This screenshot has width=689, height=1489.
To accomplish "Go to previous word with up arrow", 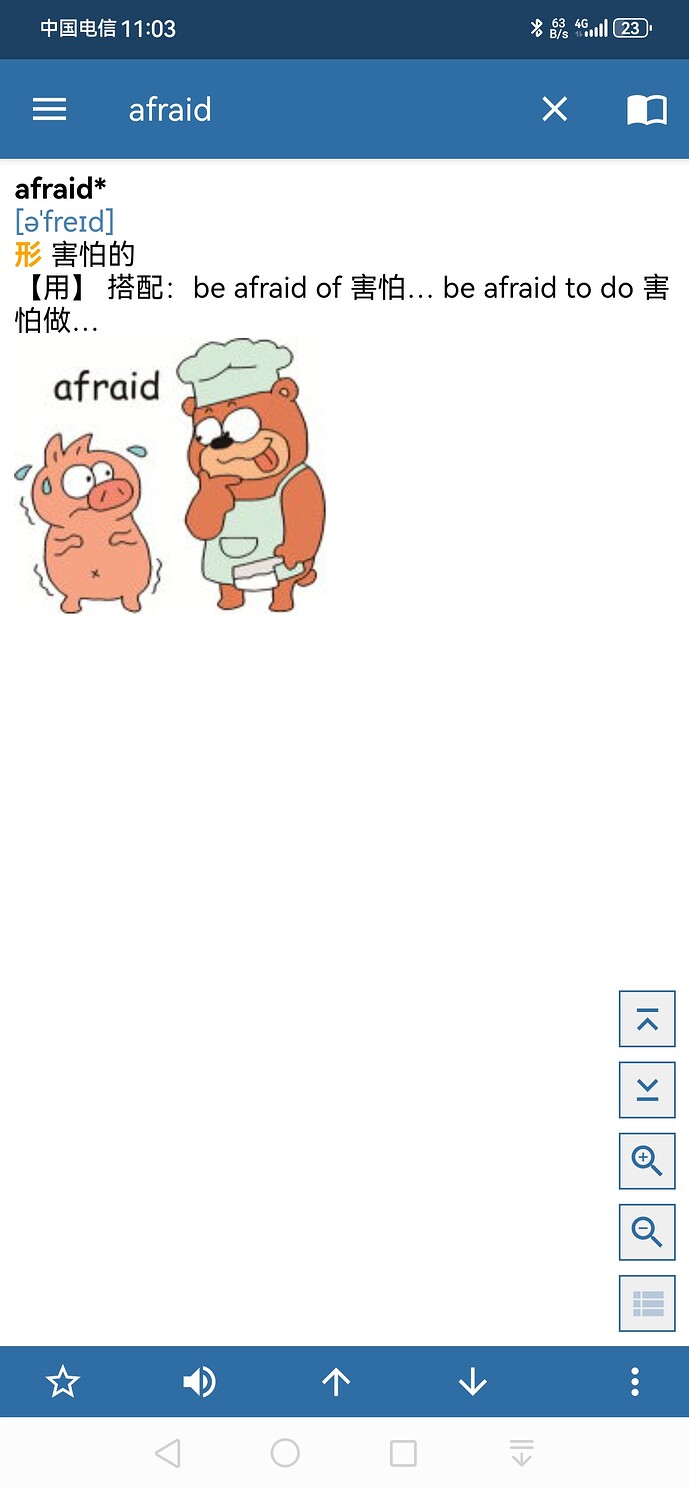I will tap(336, 1382).
